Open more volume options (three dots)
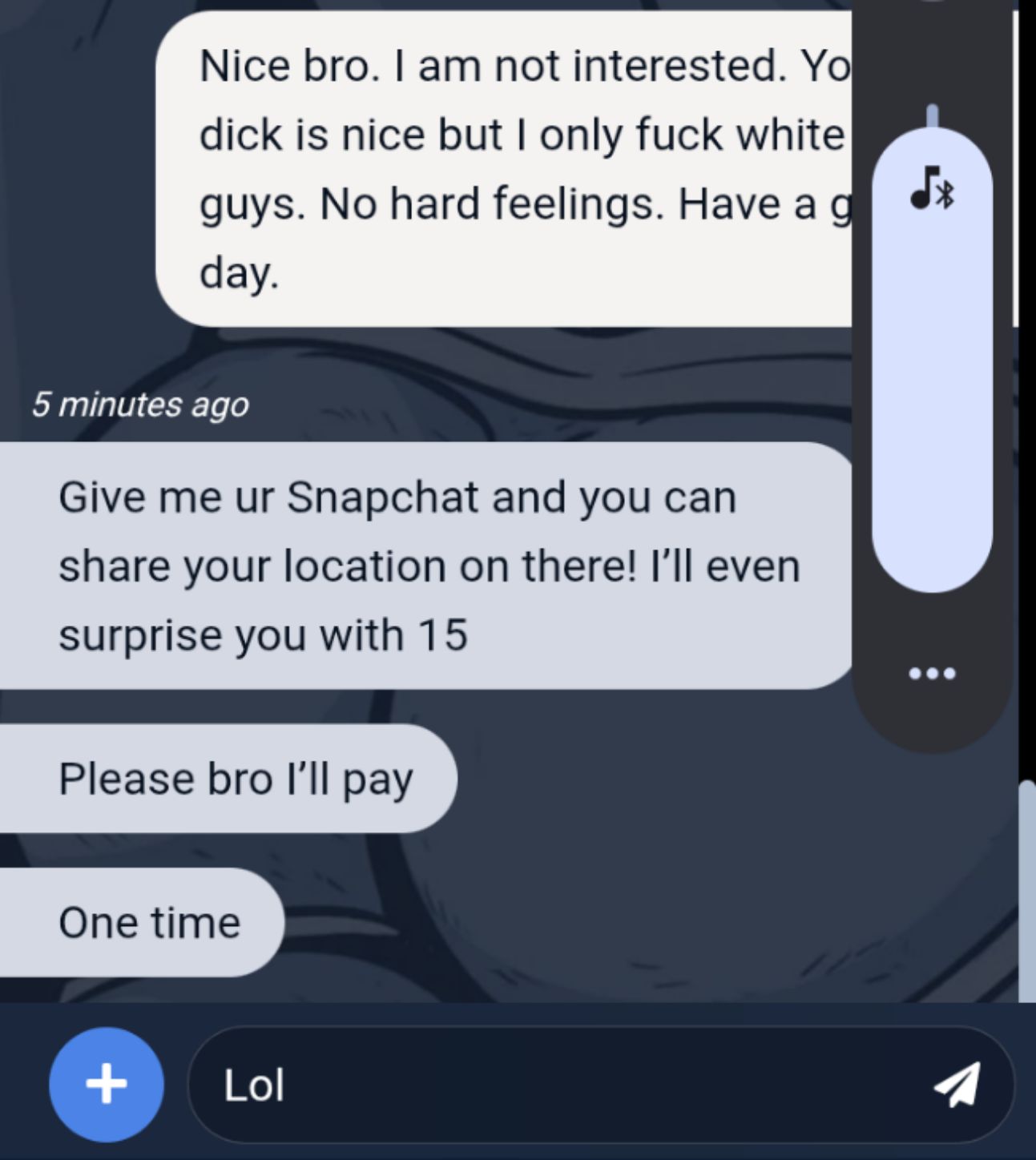Viewport: 1036px width, 1160px height. (932, 673)
